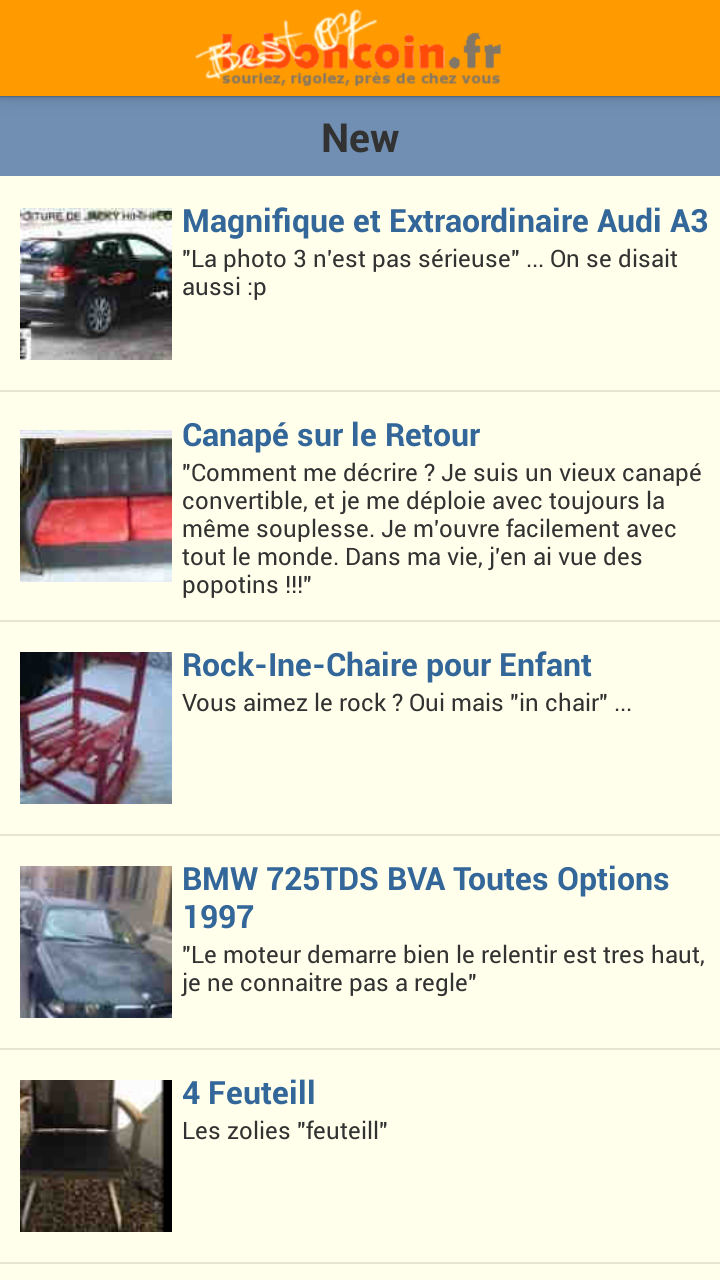Open the Canapé sur le Retour listing
Viewport: 720px width, 1280px height.
coord(331,436)
